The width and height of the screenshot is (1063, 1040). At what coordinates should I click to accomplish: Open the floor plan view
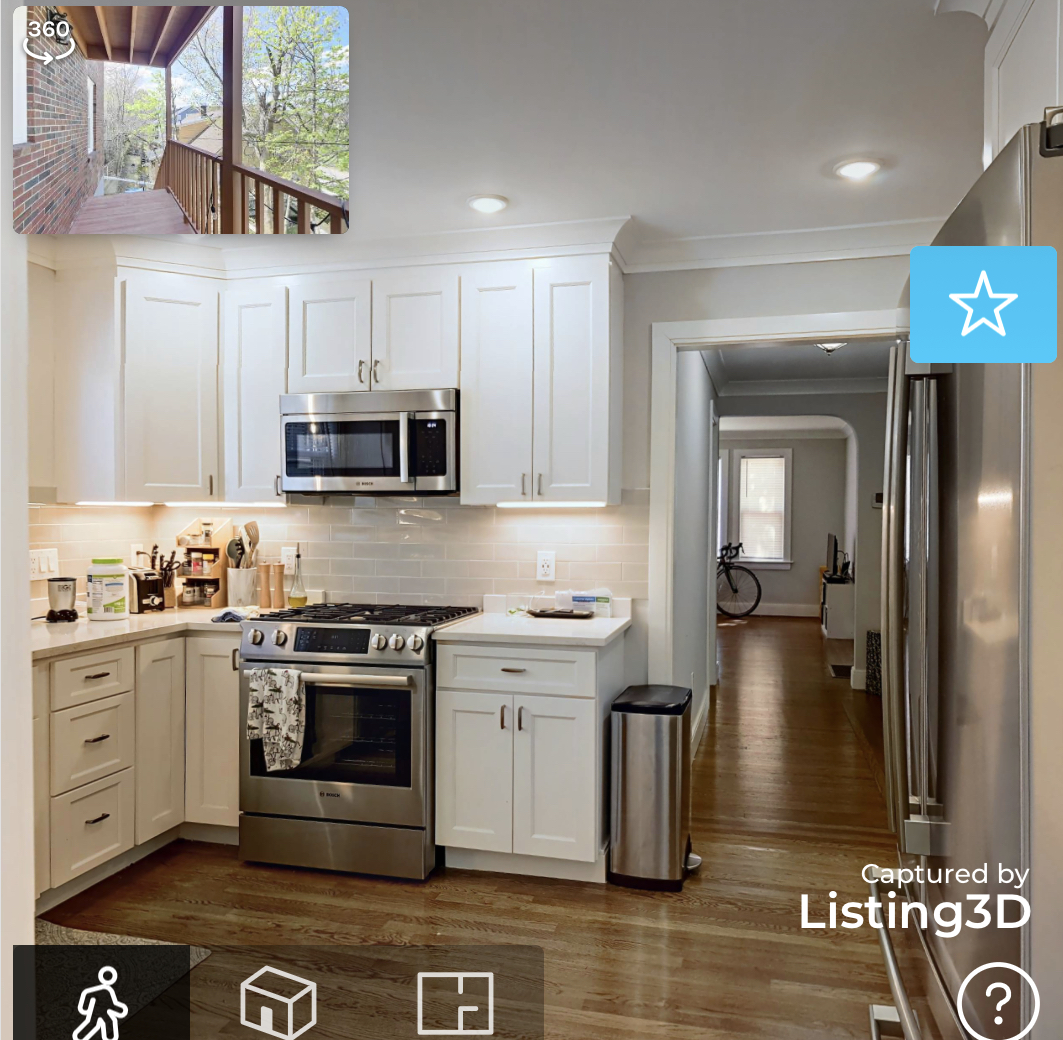coord(455,1002)
